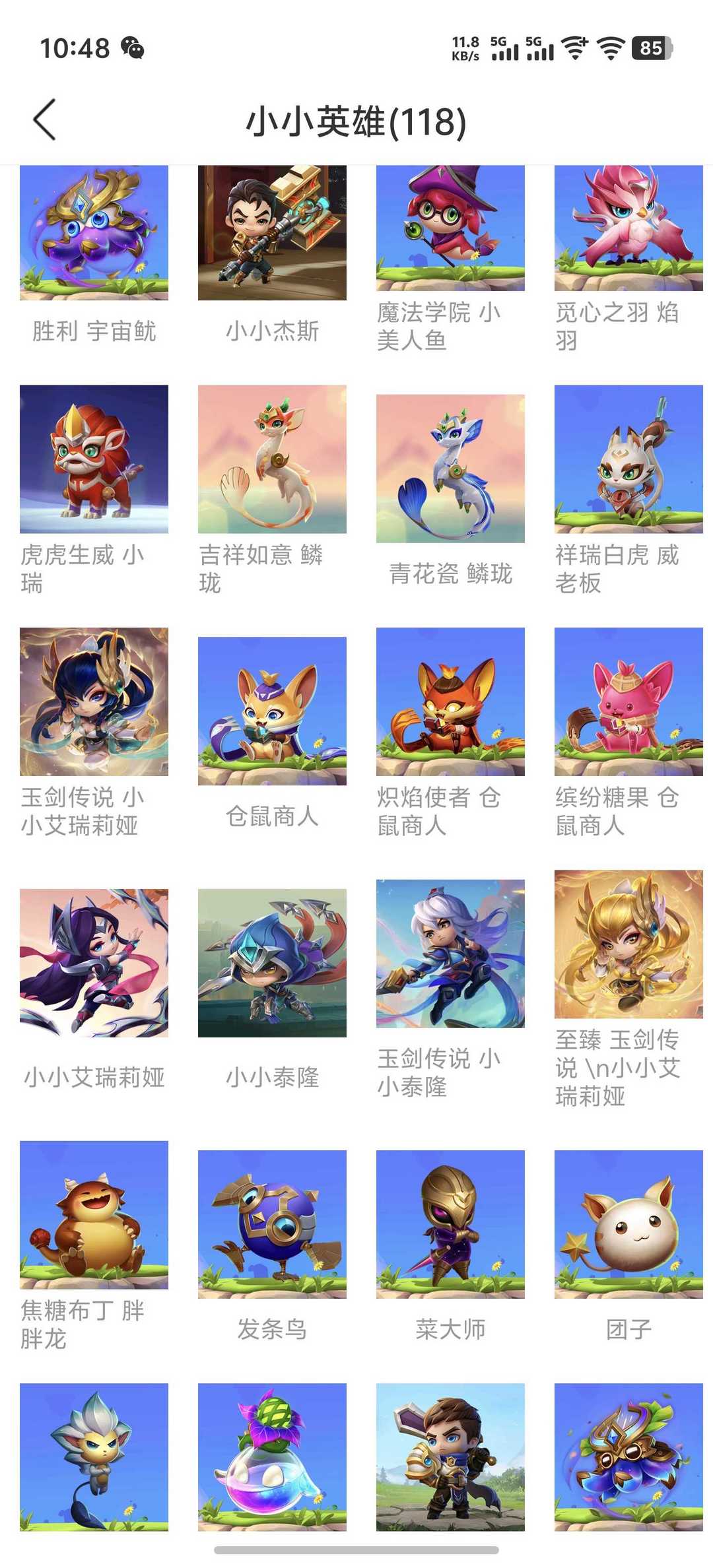View 炽焰使者 仓鼠商人
Viewport: 713px width, 1568px height.
click(x=450, y=702)
